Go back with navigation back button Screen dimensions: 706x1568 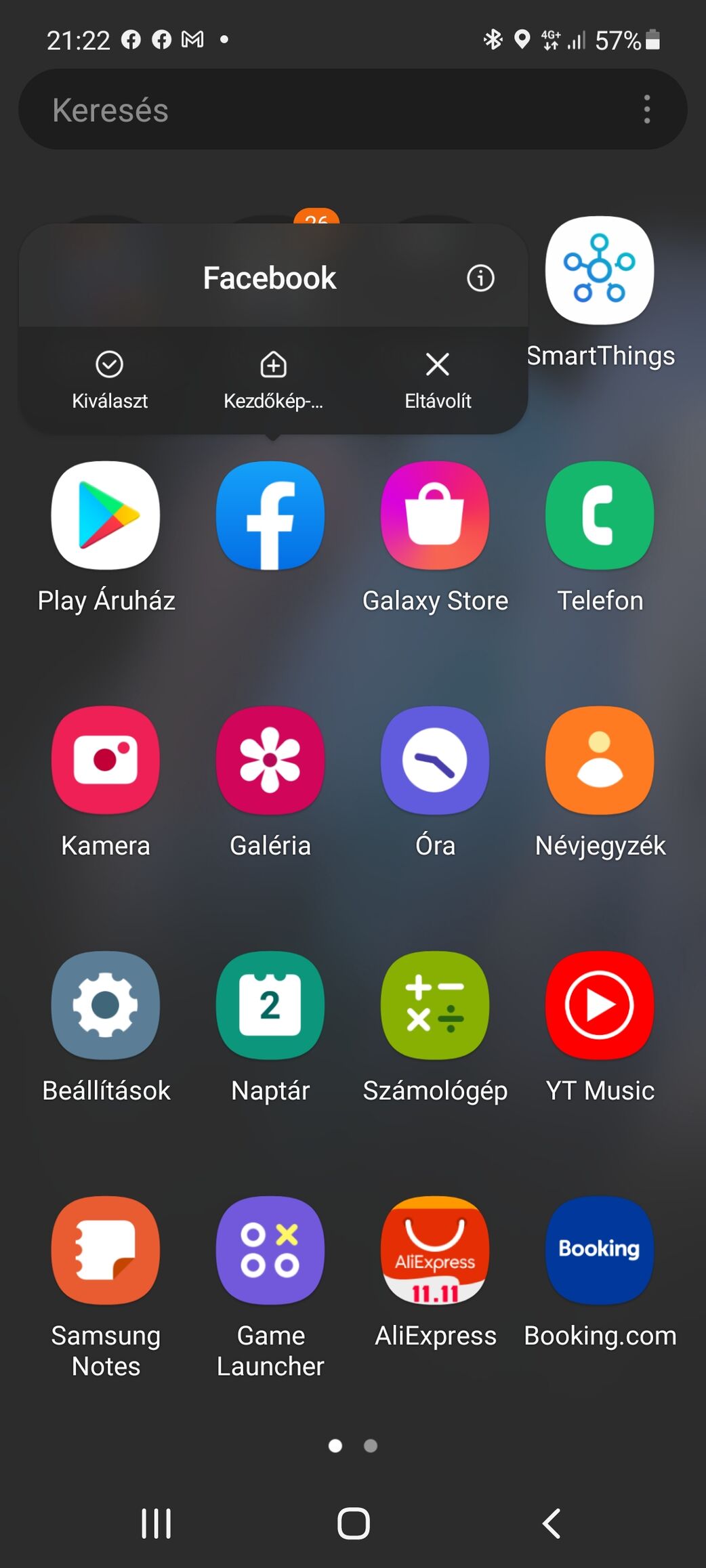pyautogui.click(x=552, y=1523)
